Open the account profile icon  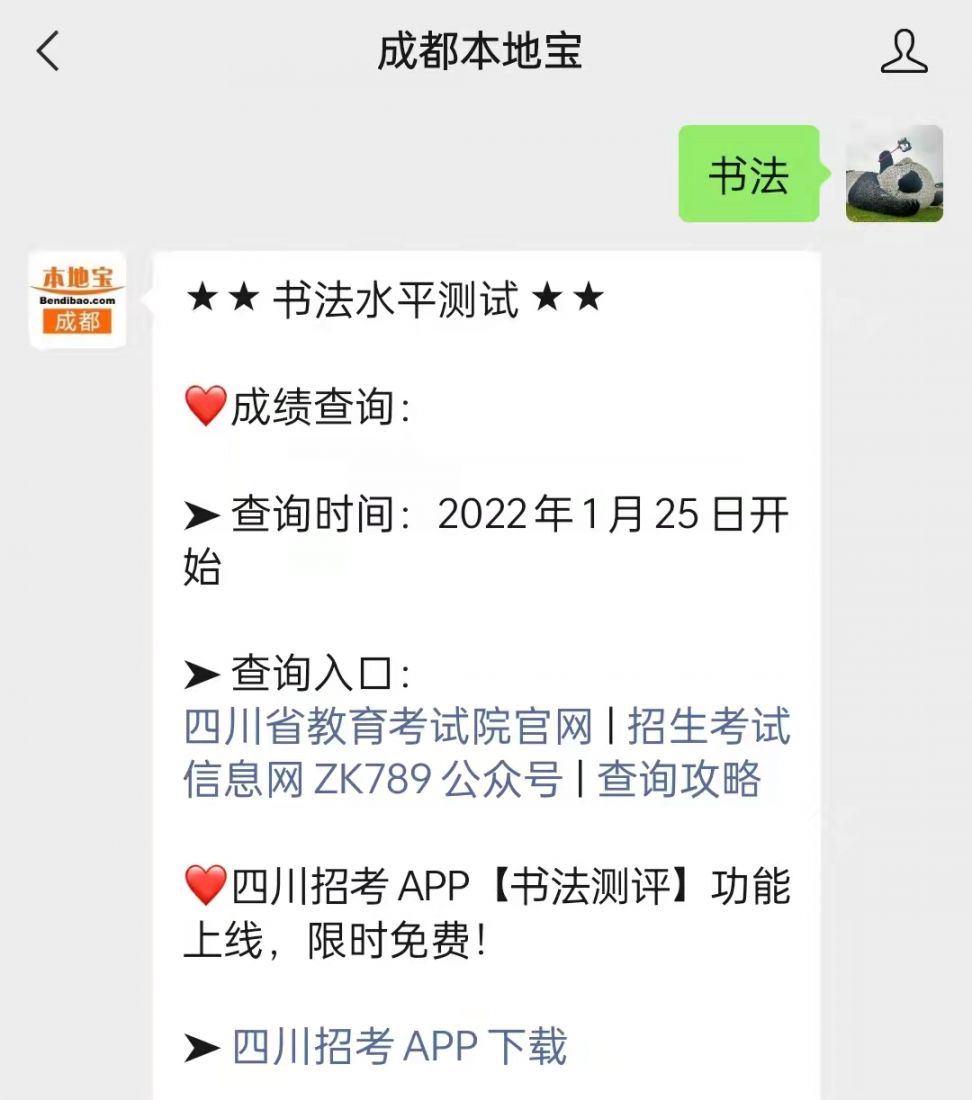tap(904, 52)
